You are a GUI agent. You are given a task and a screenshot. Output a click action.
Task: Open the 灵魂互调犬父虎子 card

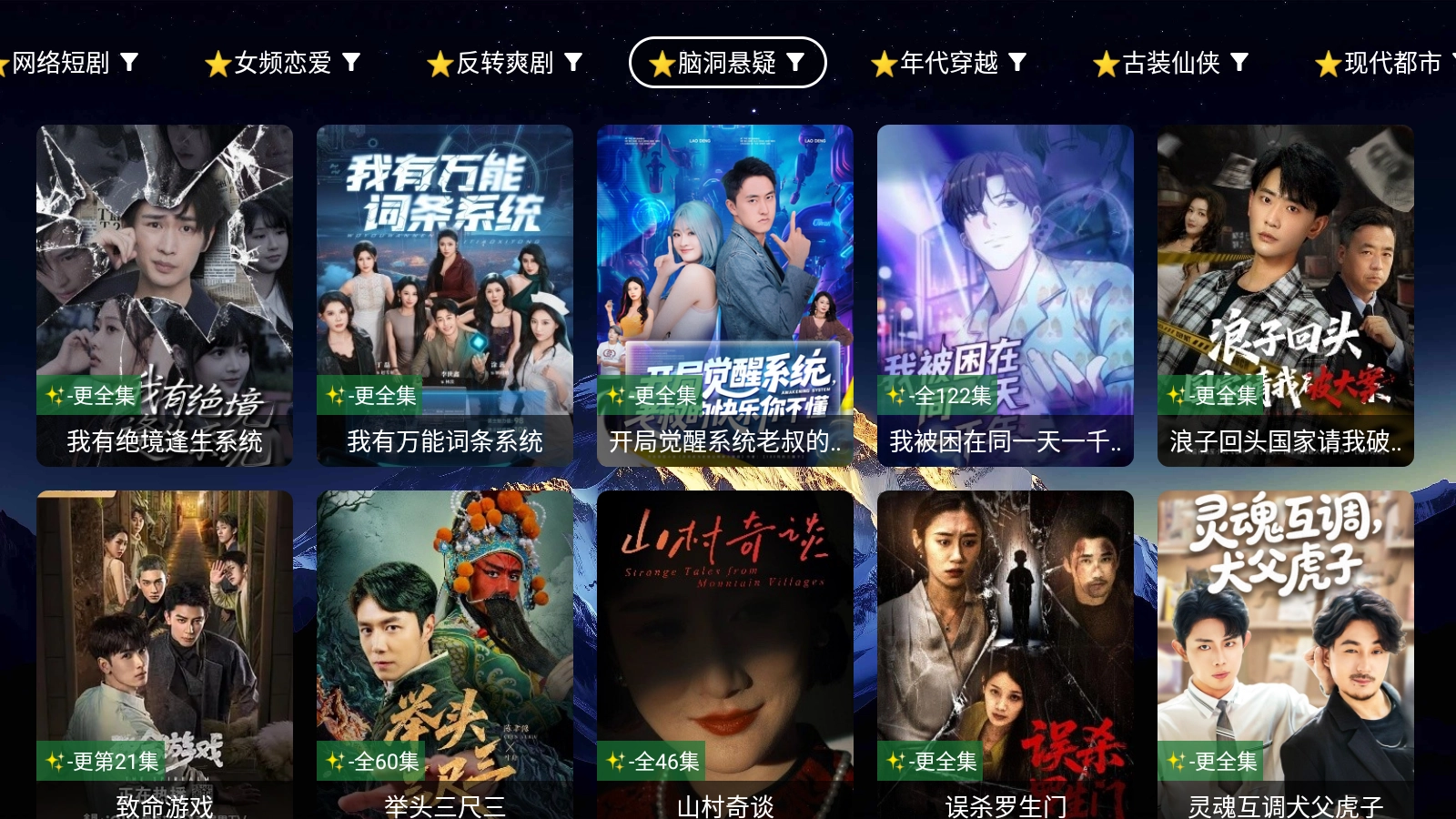[1286, 655]
